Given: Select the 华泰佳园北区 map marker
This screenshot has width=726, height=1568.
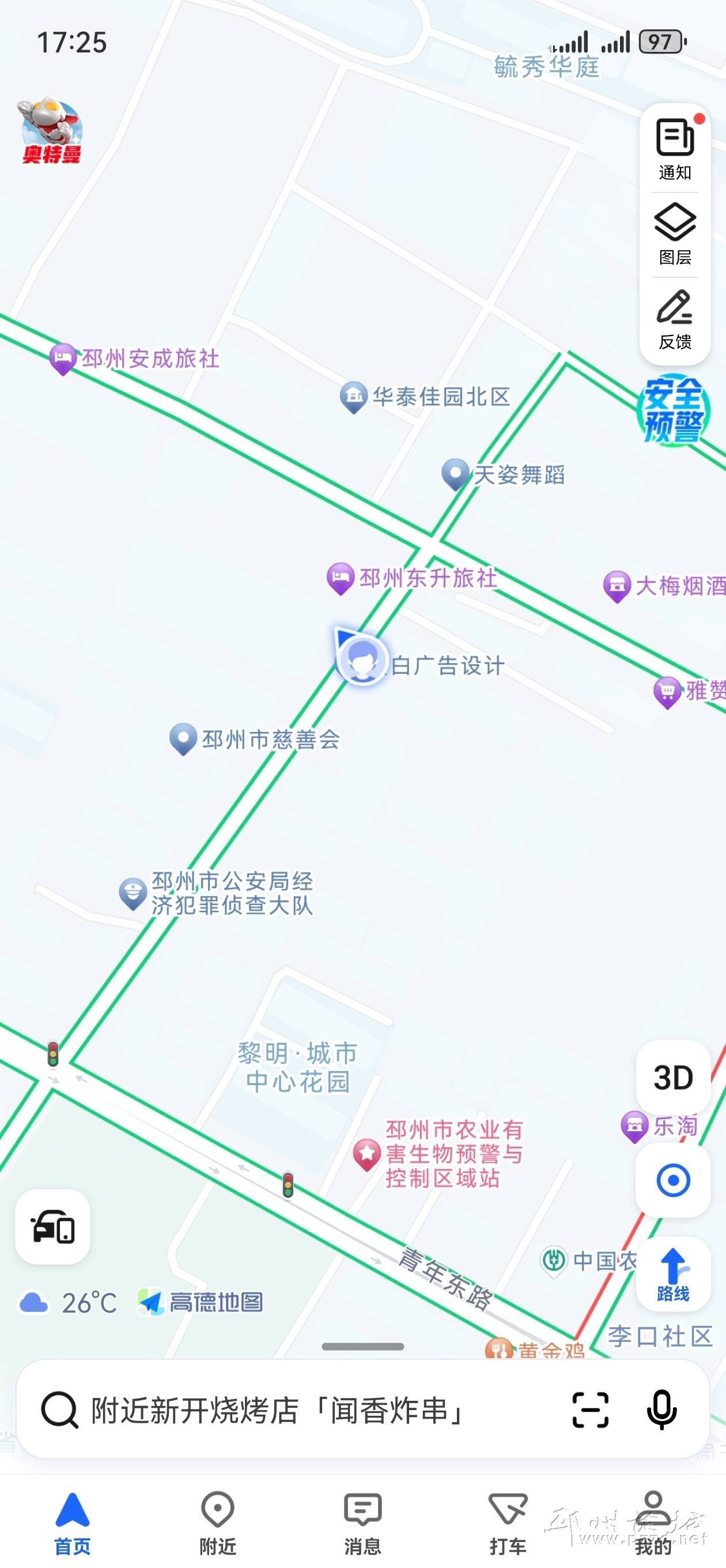Looking at the screenshot, I should click(354, 396).
